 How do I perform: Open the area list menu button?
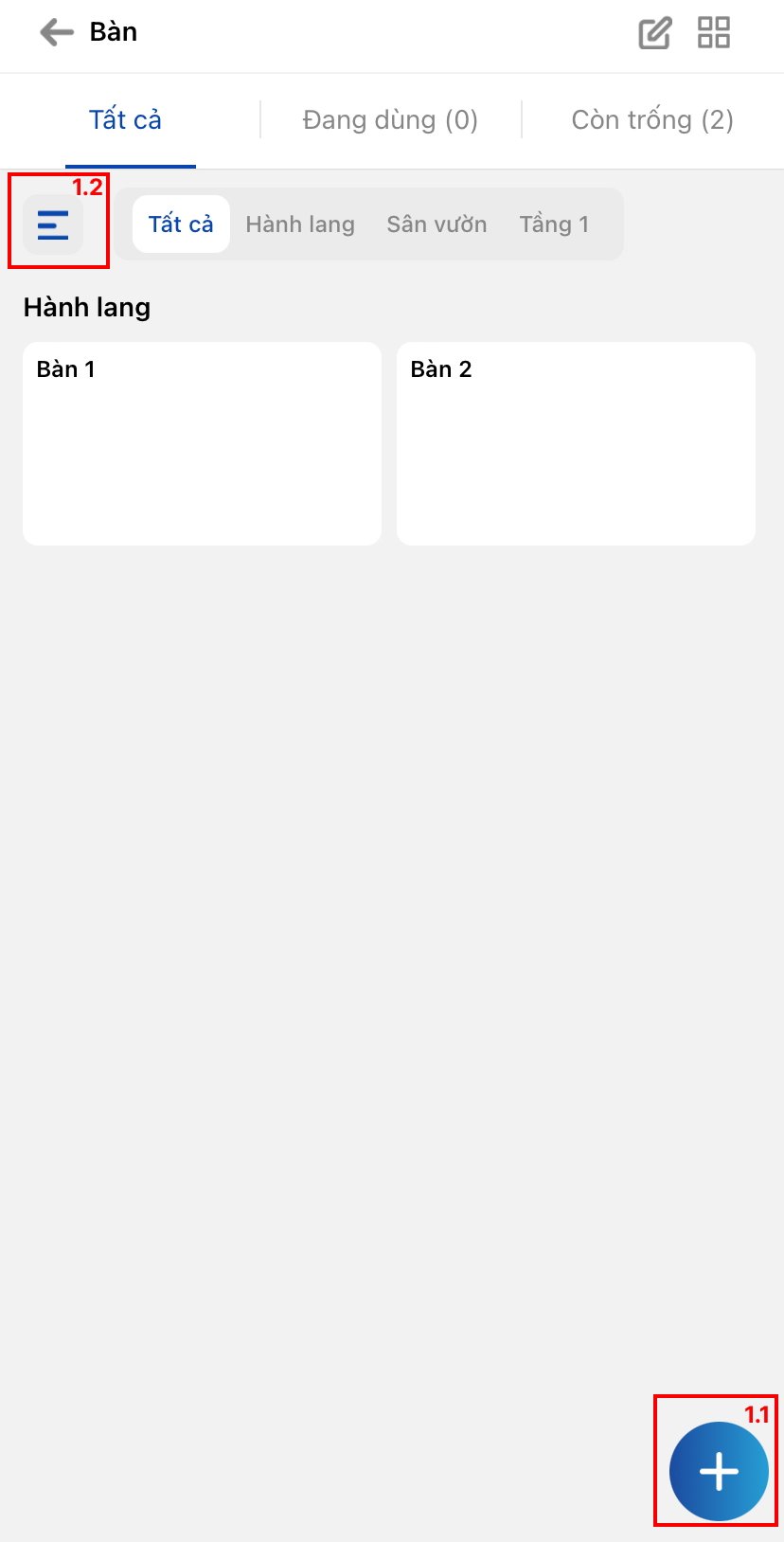[x=53, y=224]
